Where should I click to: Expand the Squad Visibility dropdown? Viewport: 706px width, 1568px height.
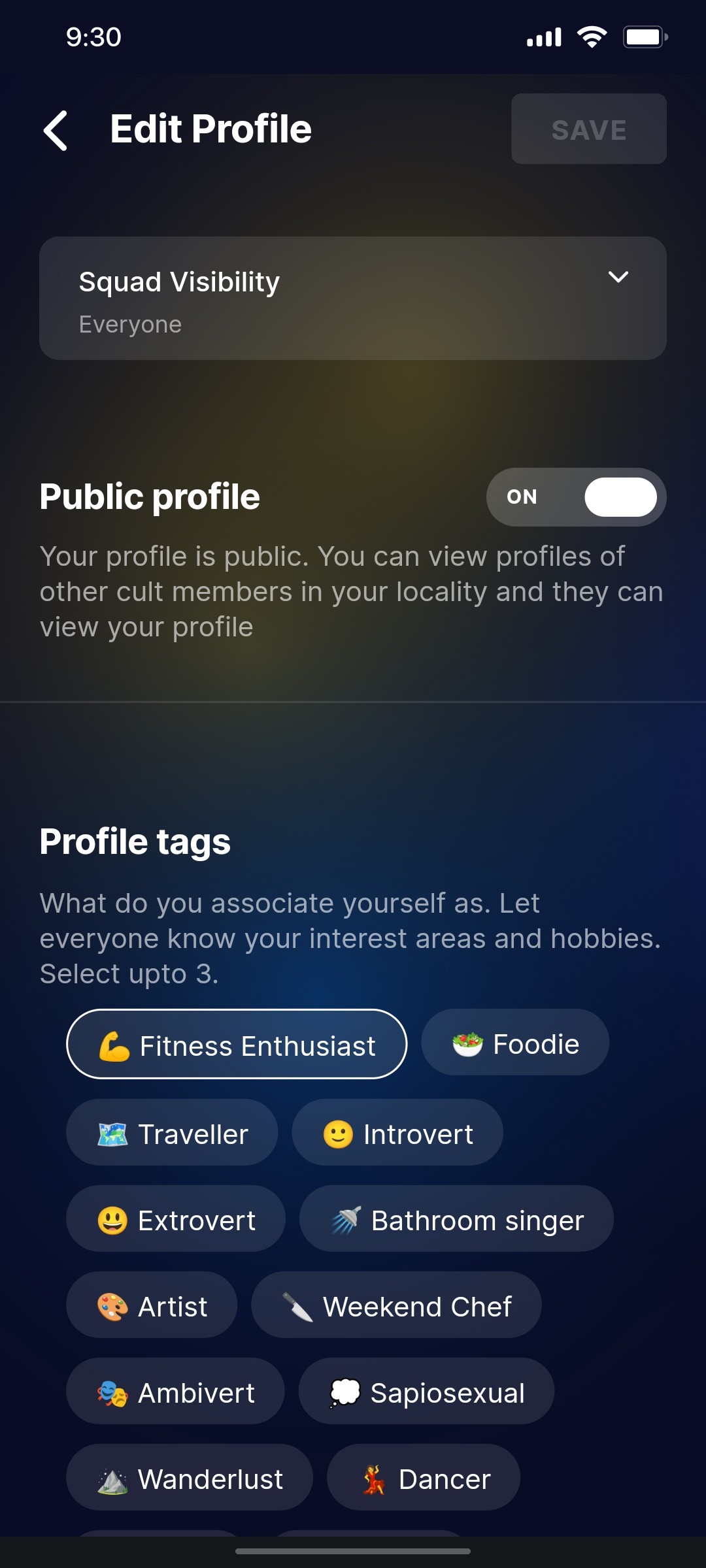(618, 278)
